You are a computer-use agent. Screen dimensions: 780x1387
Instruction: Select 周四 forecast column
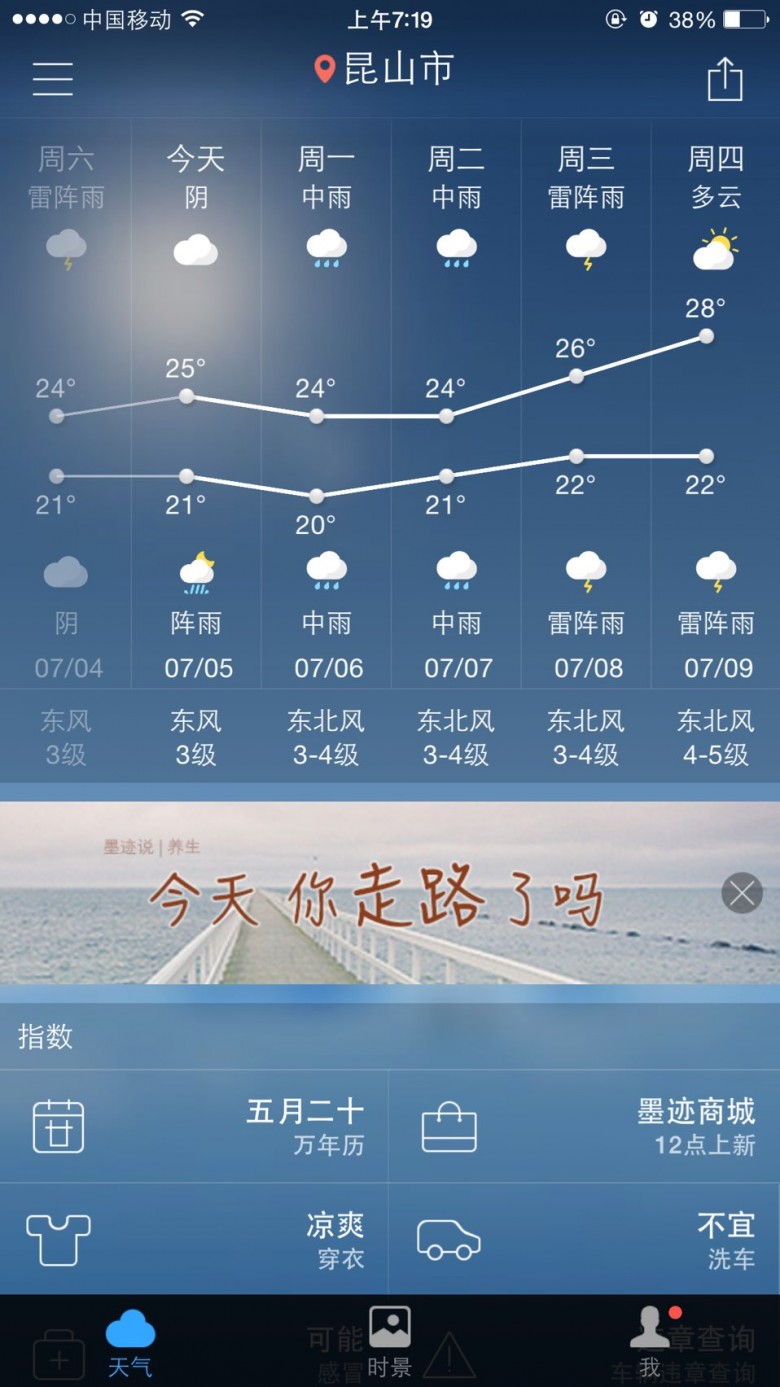(x=716, y=404)
